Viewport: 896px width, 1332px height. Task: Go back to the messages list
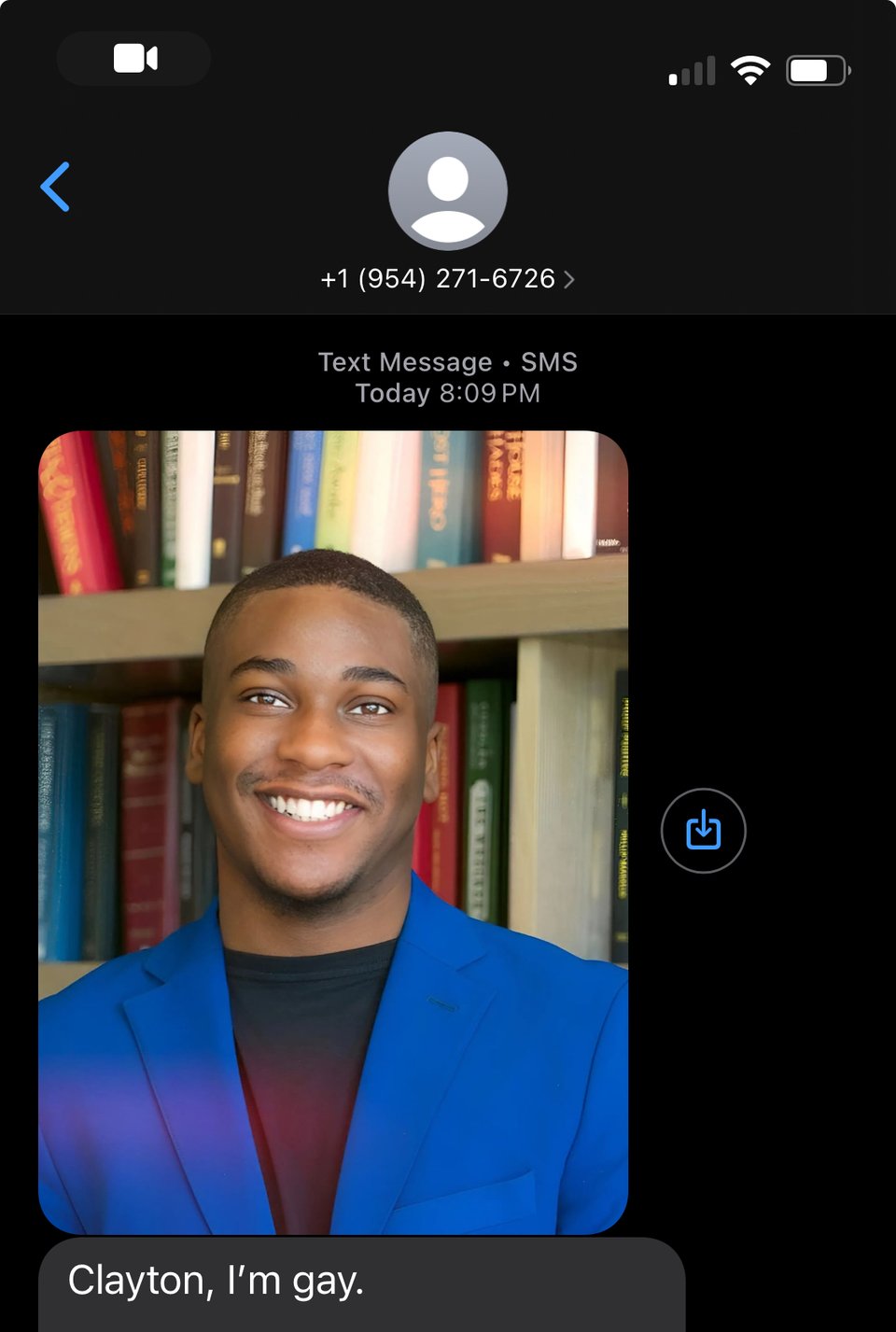[56, 187]
